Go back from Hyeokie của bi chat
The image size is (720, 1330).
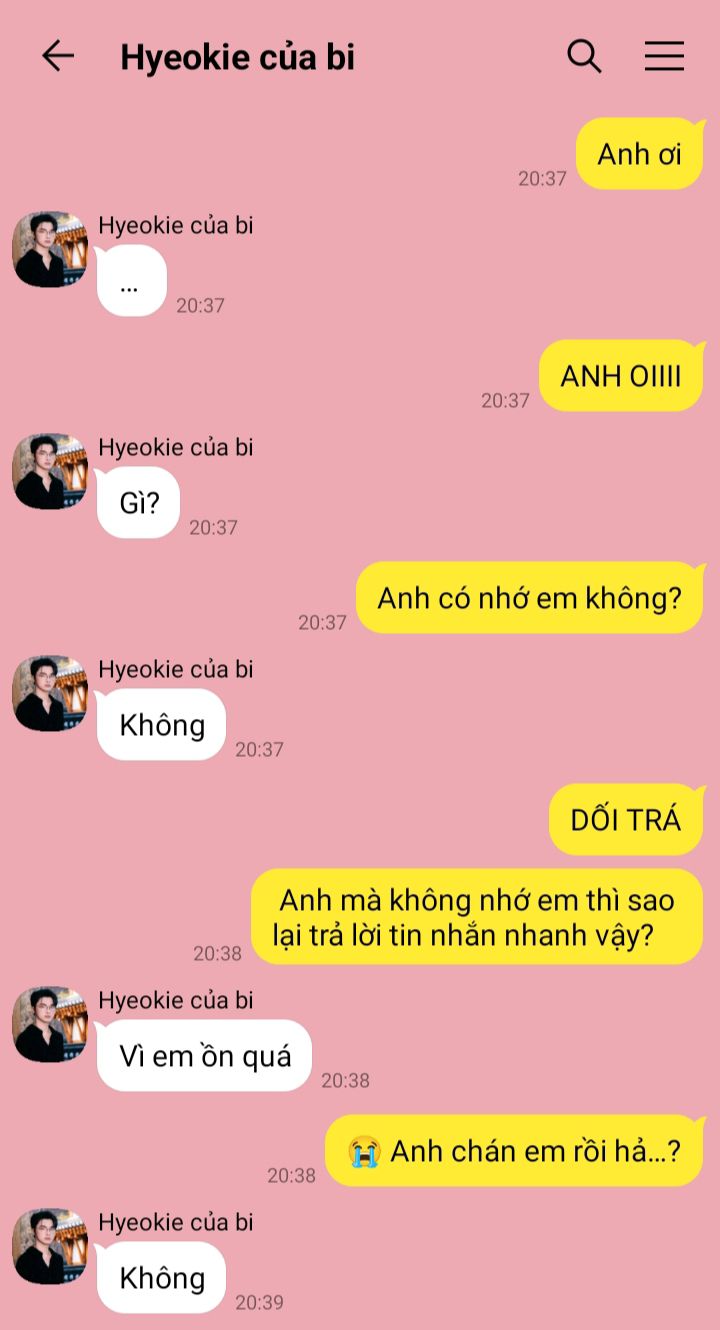coord(58,56)
